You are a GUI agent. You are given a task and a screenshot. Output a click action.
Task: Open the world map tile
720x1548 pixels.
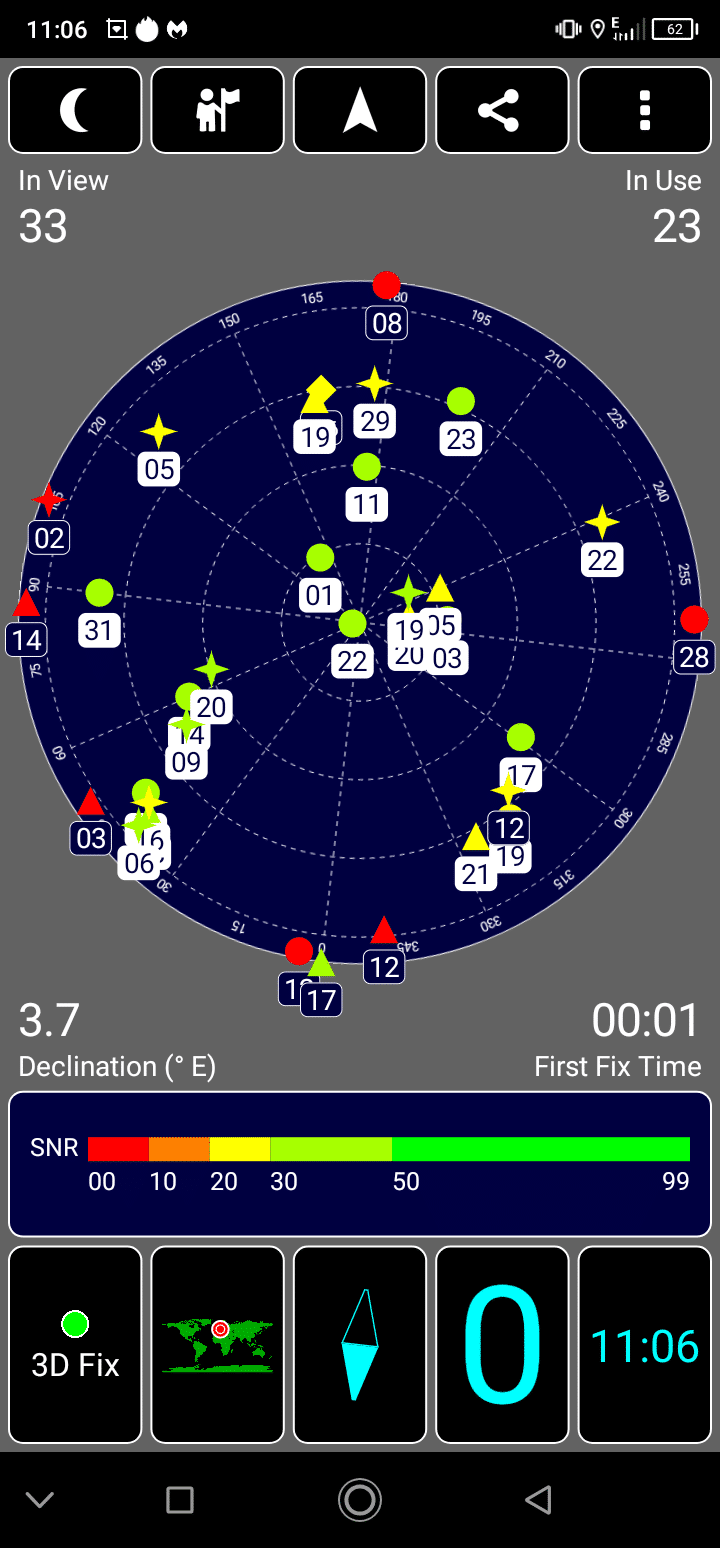tap(218, 1344)
